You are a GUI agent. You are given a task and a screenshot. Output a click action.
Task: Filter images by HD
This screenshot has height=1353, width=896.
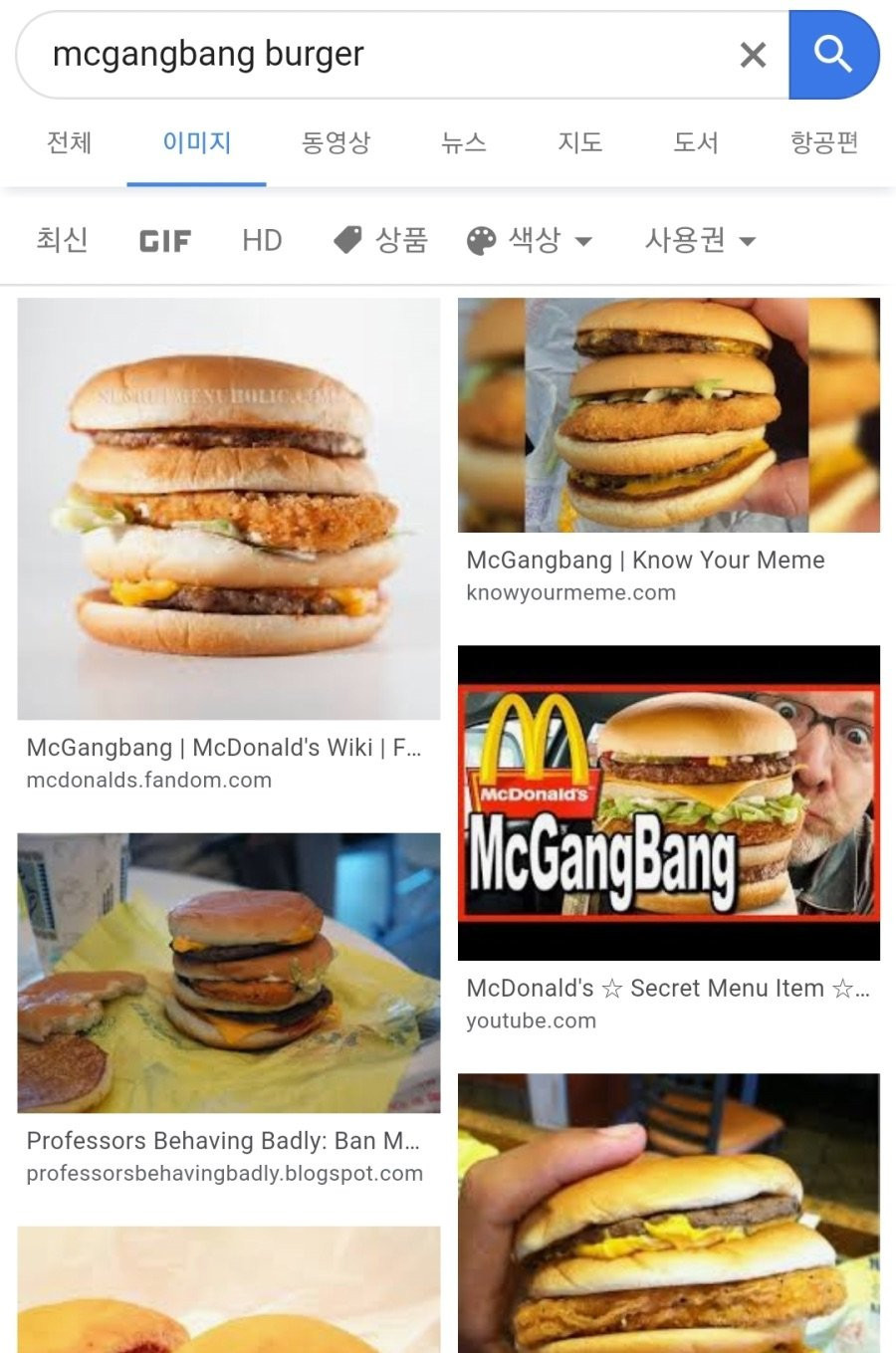pyautogui.click(x=262, y=240)
